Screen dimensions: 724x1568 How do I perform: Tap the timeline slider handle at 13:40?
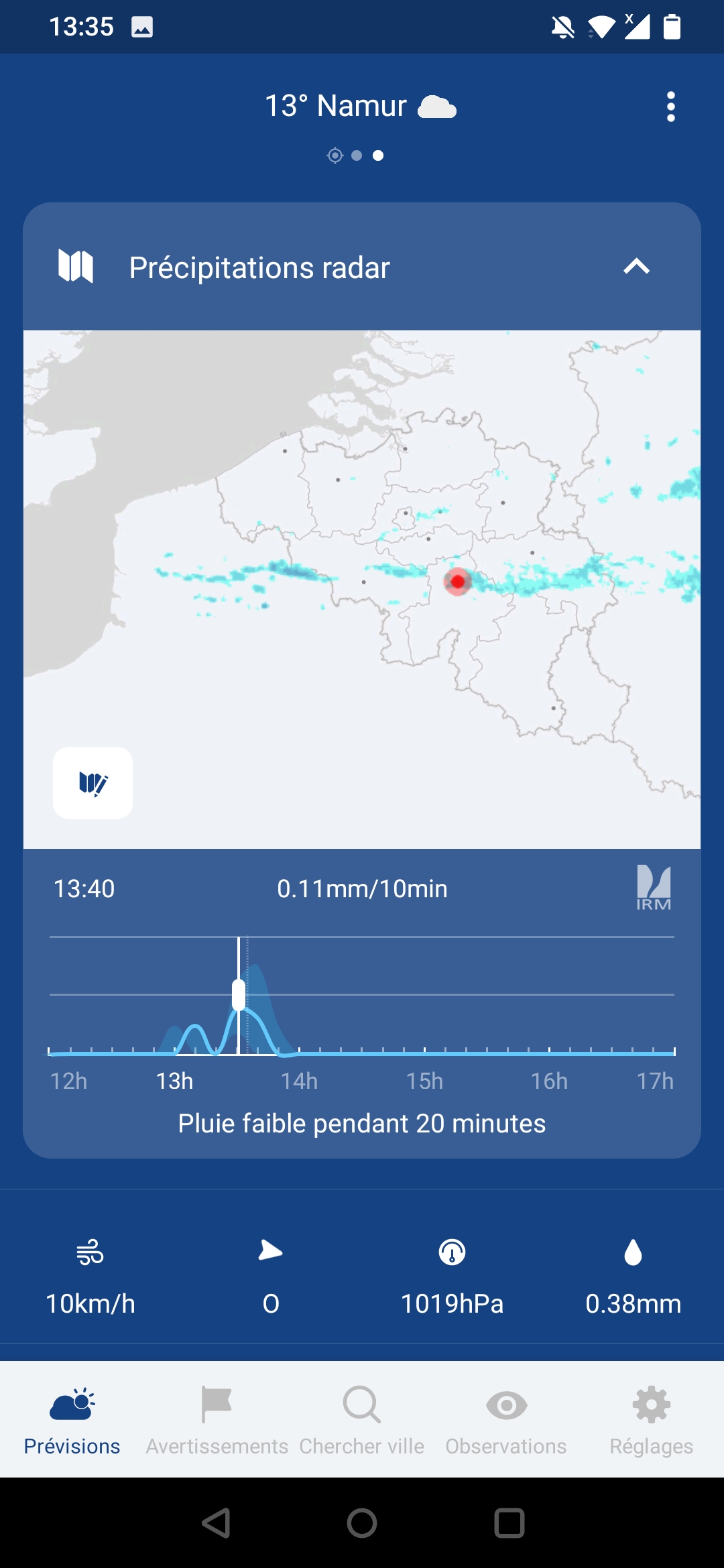click(x=239, y=995)
